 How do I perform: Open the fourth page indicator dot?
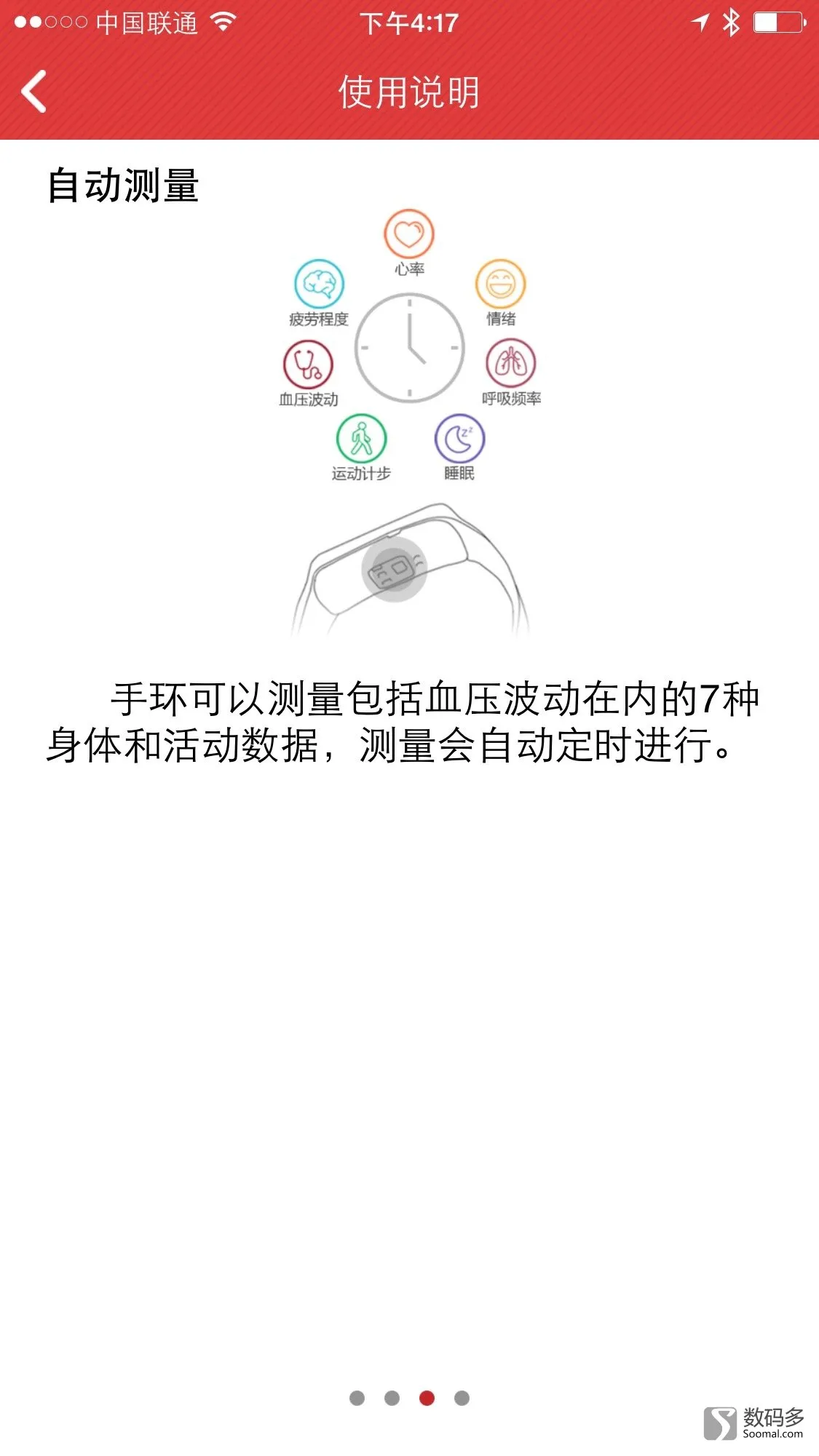click(x=462, y=1398)
